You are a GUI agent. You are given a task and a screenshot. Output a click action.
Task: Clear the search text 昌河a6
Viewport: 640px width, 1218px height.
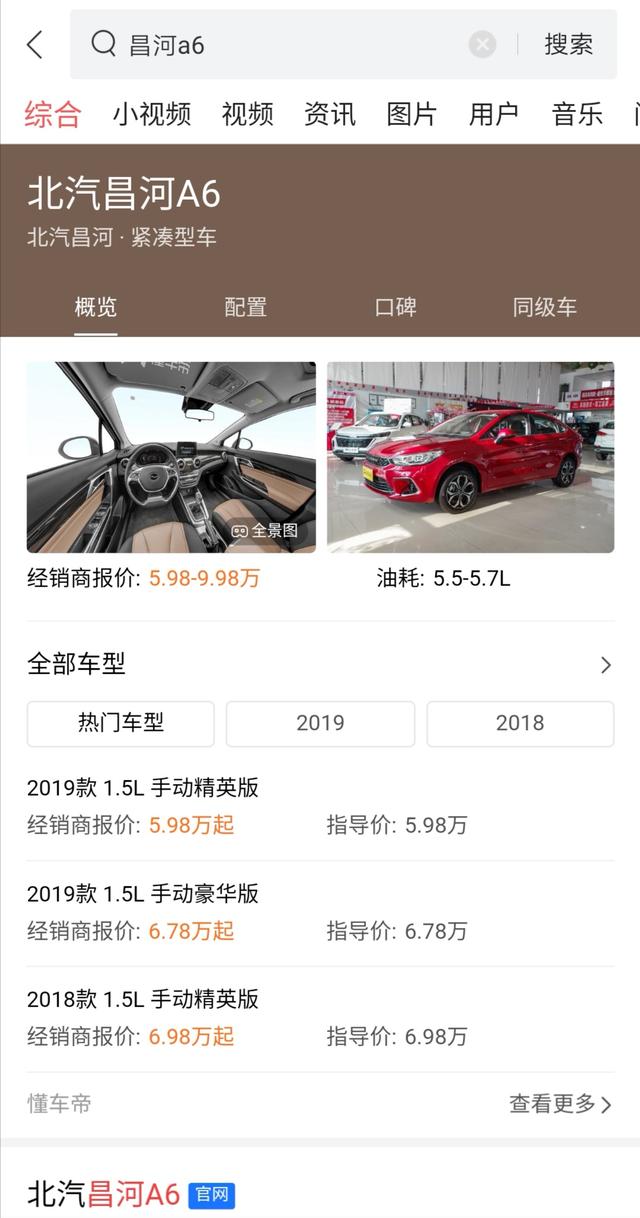tap(482, 45)
